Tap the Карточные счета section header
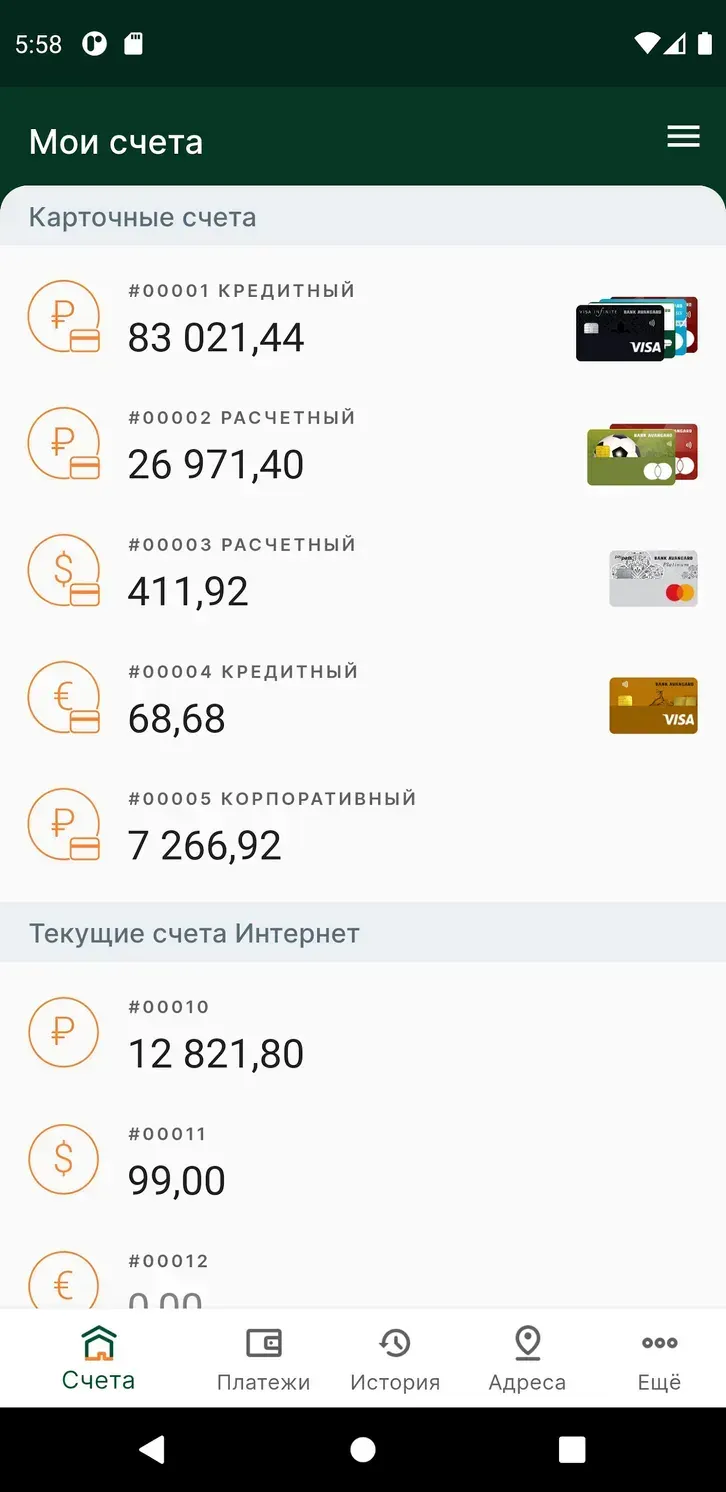Screen dimensions: 726x1492 (142, 216)
